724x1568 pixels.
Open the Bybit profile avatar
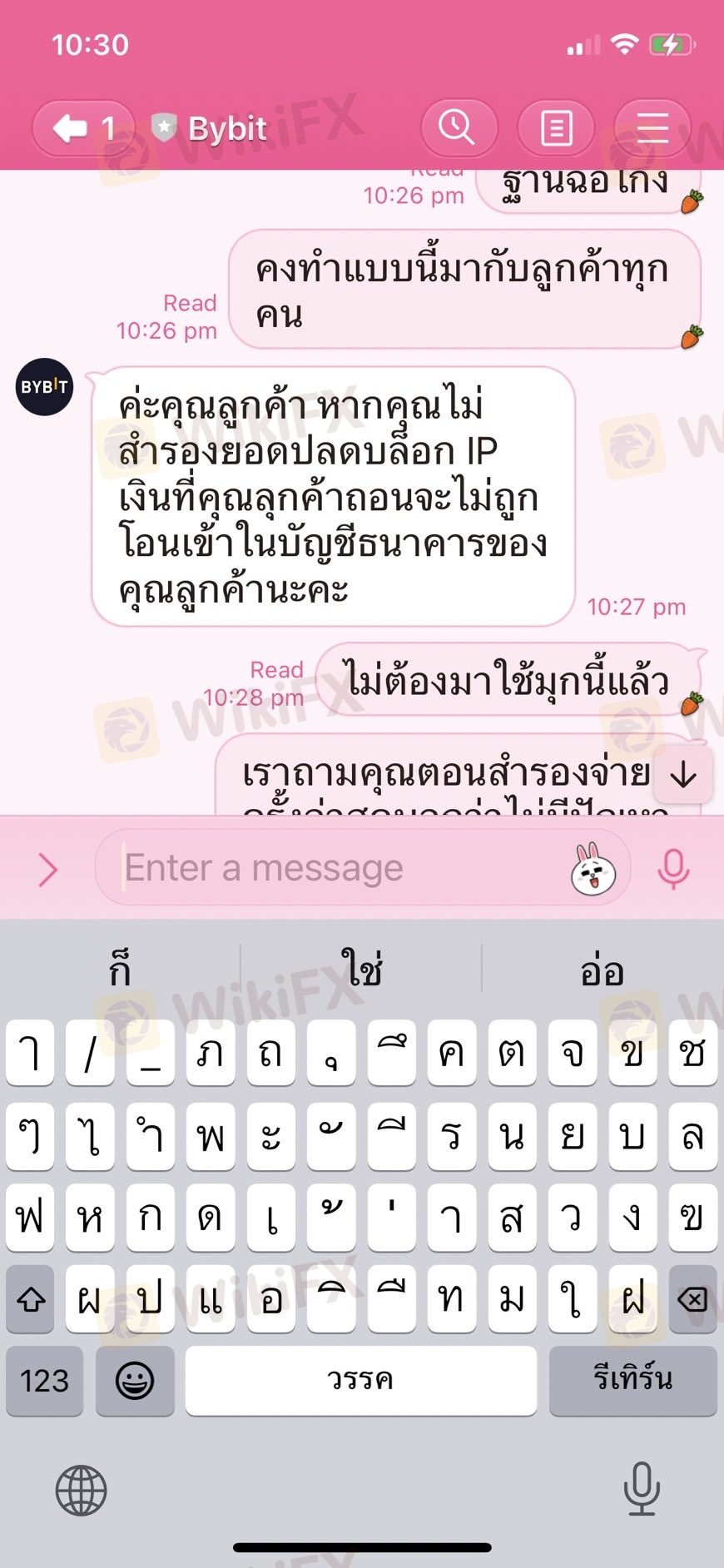(45, 387)
